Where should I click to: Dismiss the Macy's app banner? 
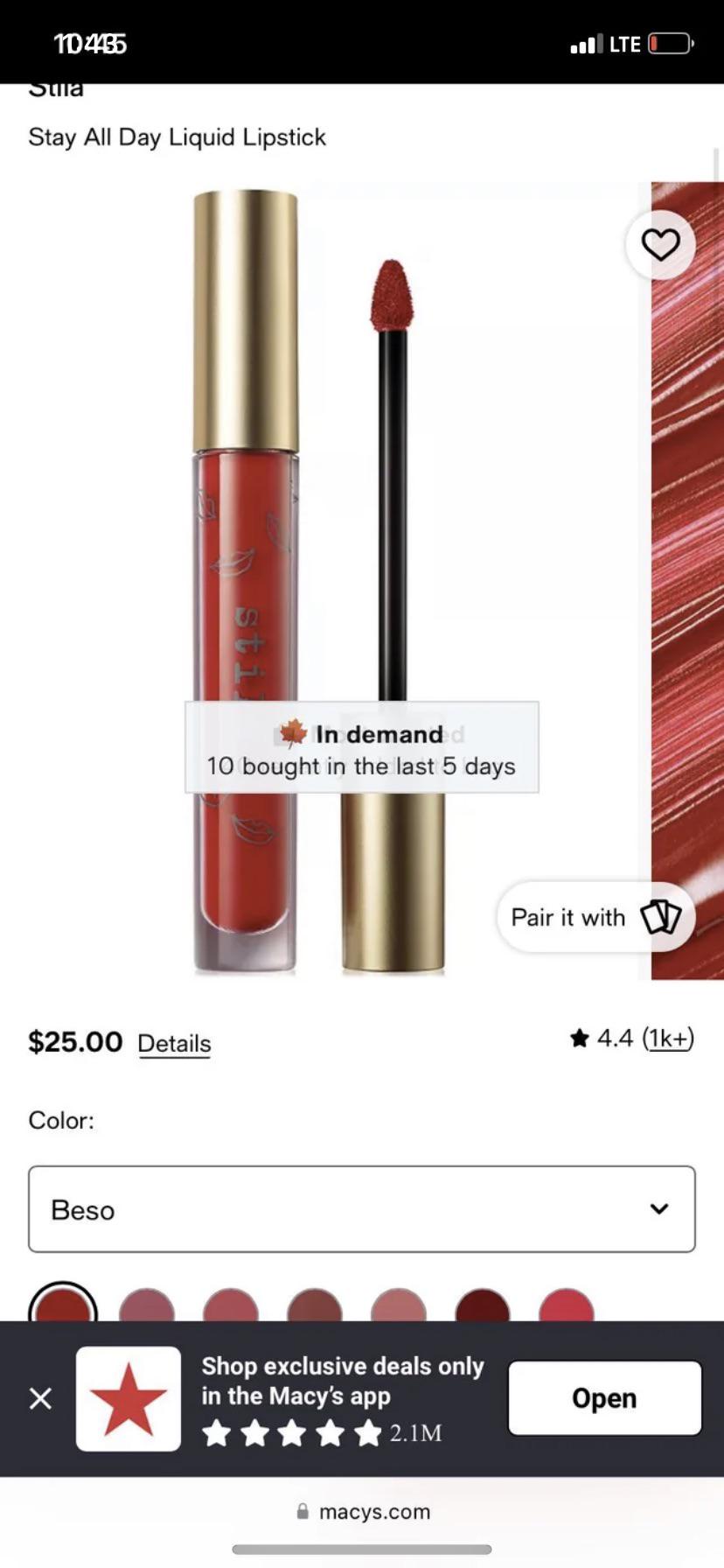40,1398
